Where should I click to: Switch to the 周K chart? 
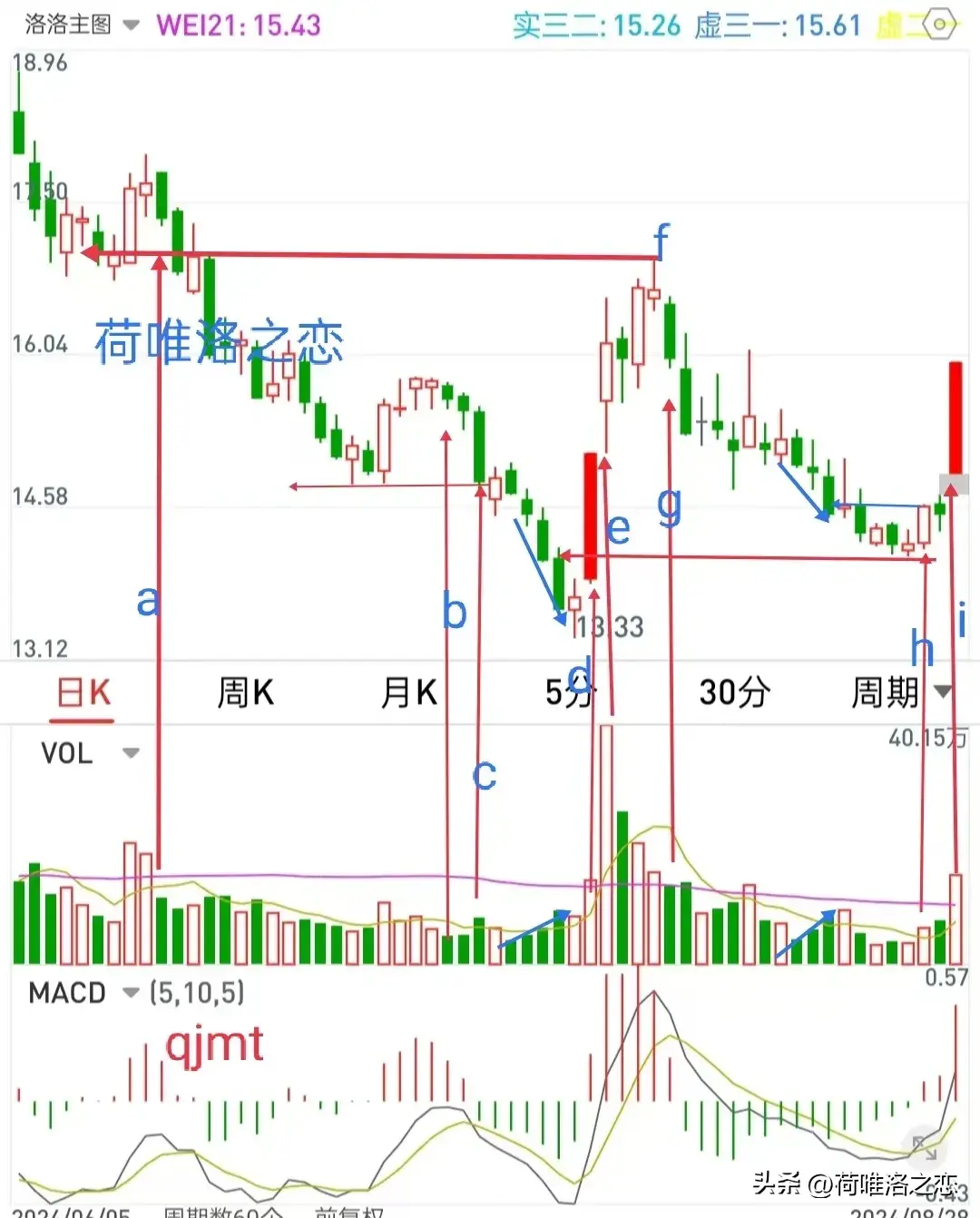point(245,693)
